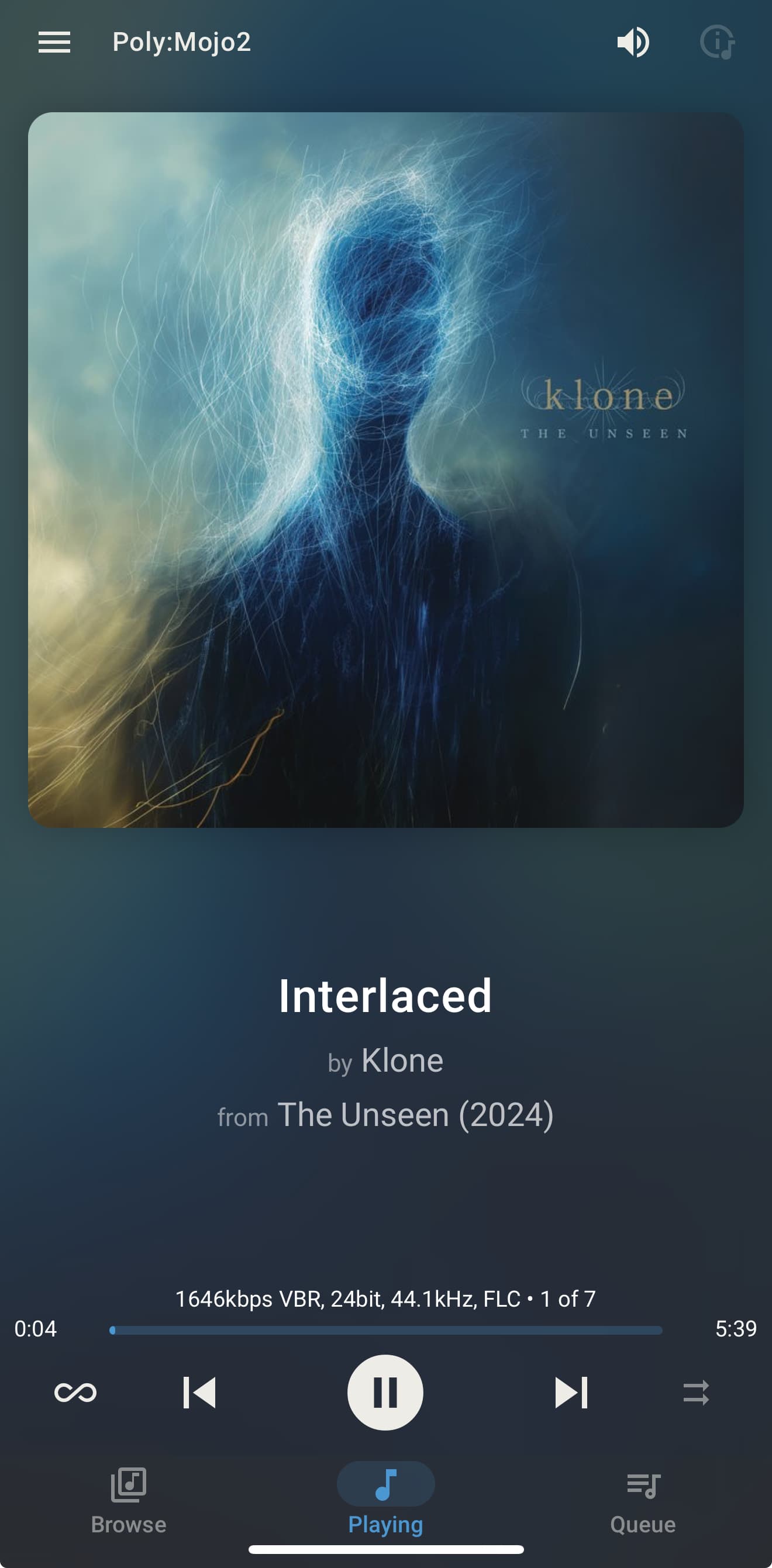Open album The Unseen (2024)
772x1568 pixels.
[416, 1114]
